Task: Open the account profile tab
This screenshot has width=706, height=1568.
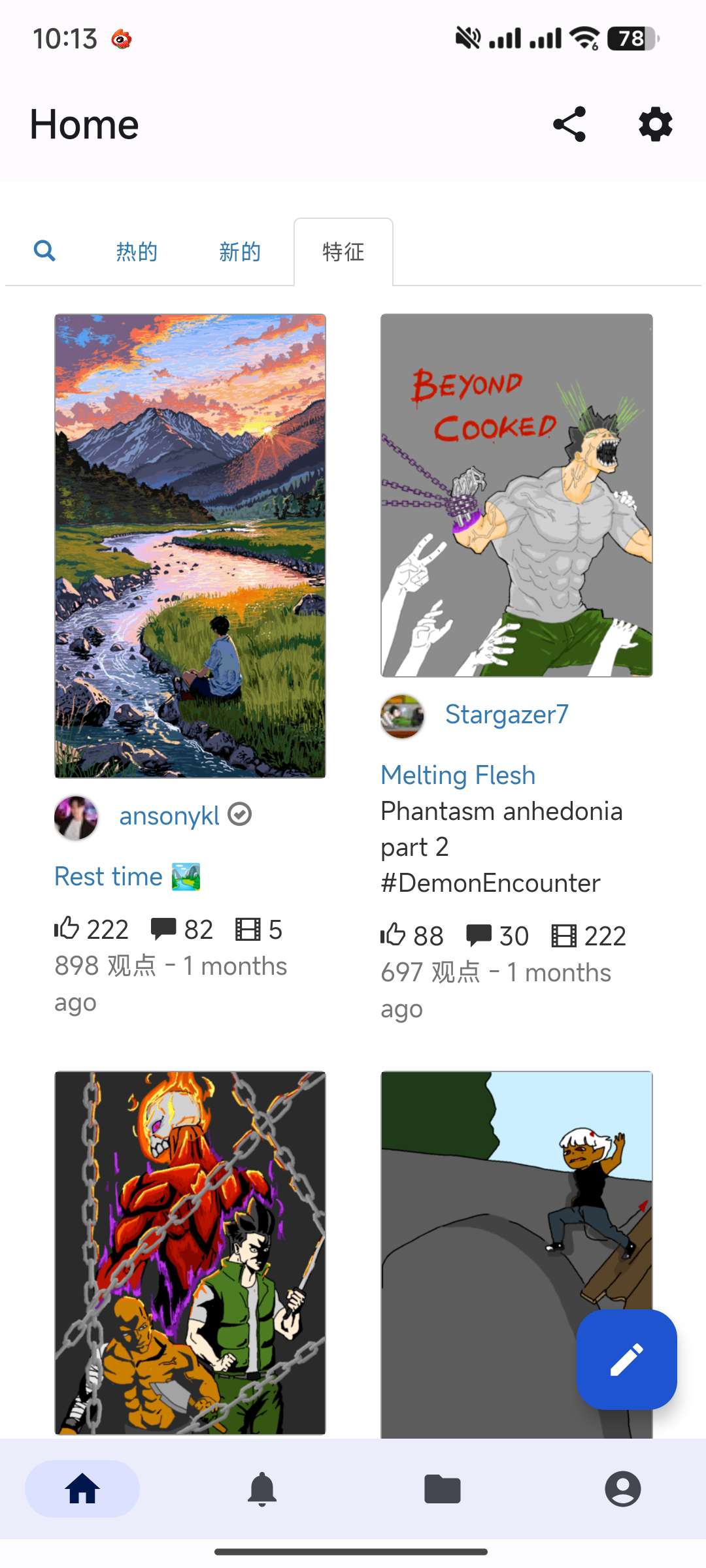Action: pos(622,1489)
